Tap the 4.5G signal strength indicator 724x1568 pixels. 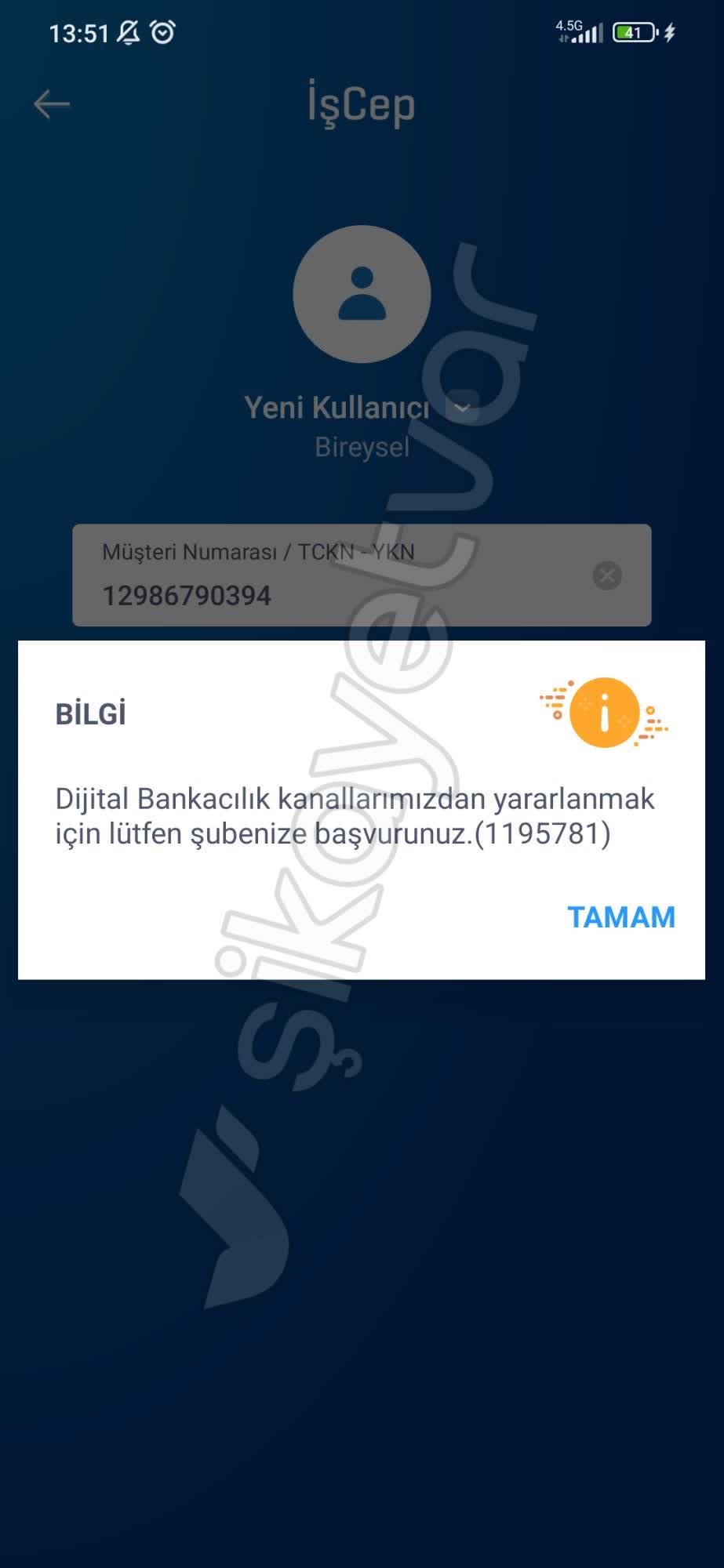(582, 33)
